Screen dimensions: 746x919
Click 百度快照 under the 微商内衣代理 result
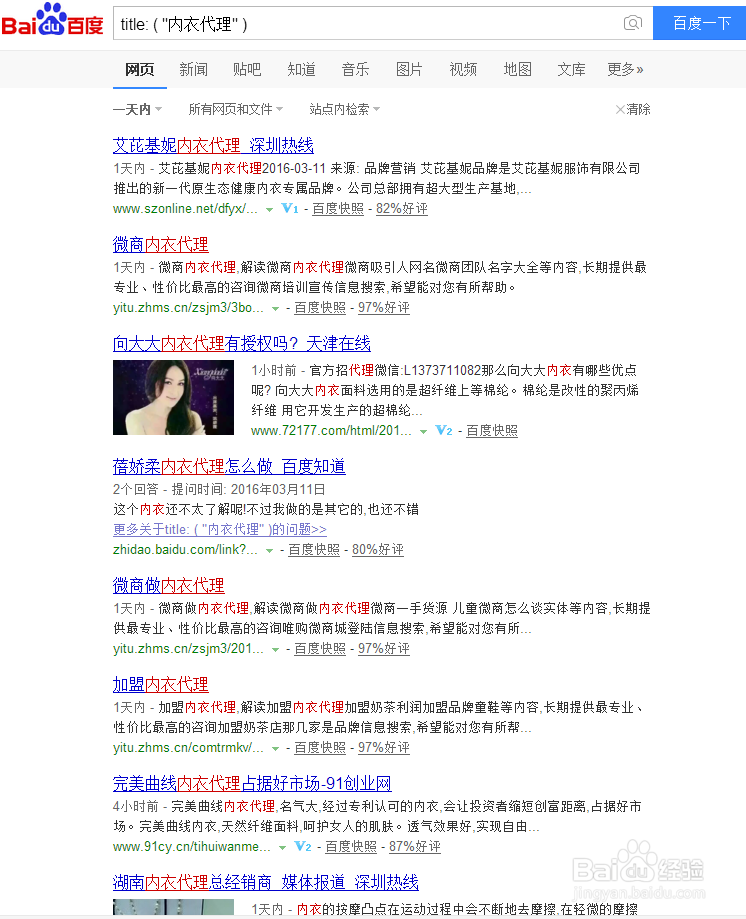318,307
